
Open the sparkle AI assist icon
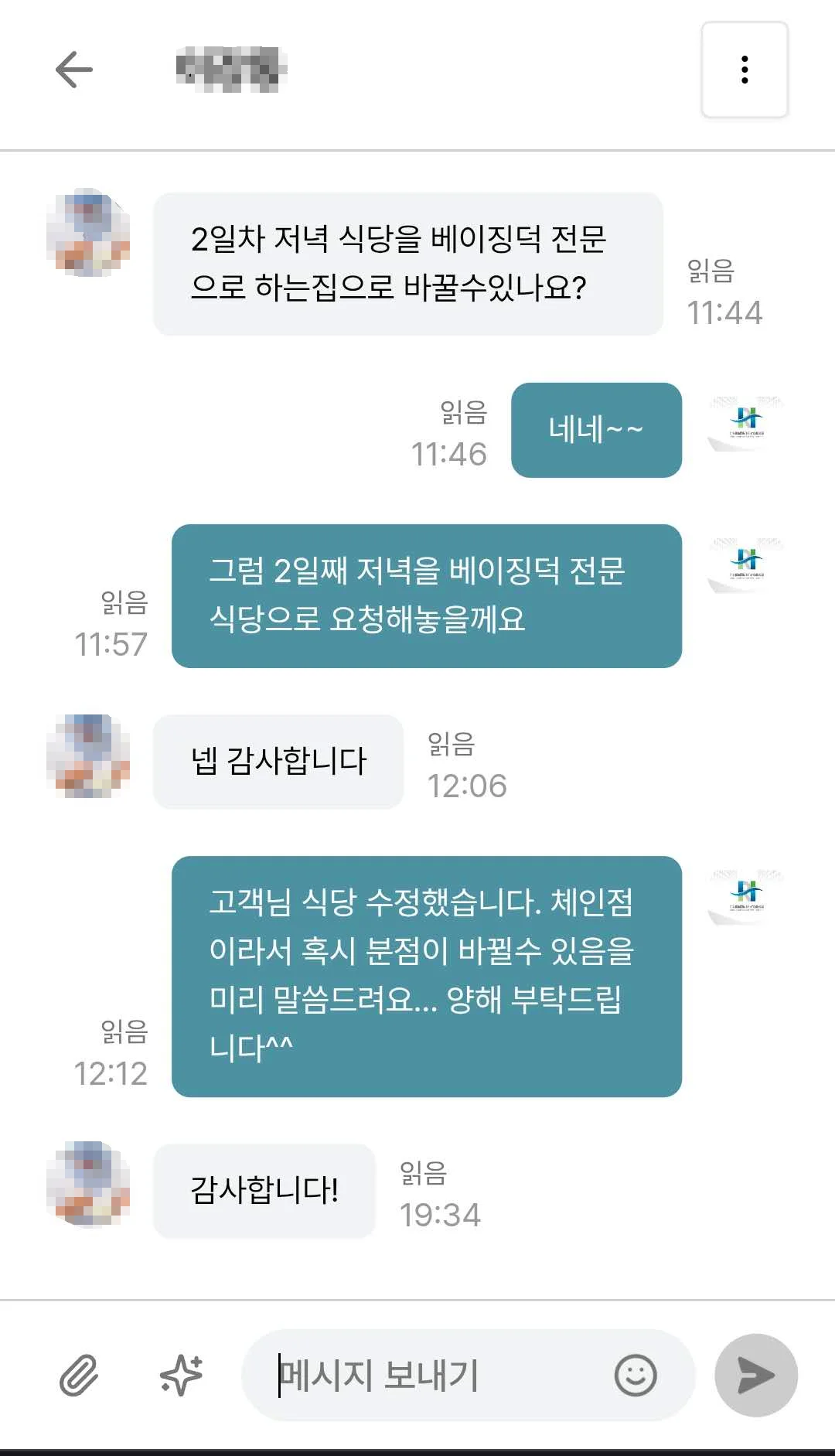tap(181, 1375)
